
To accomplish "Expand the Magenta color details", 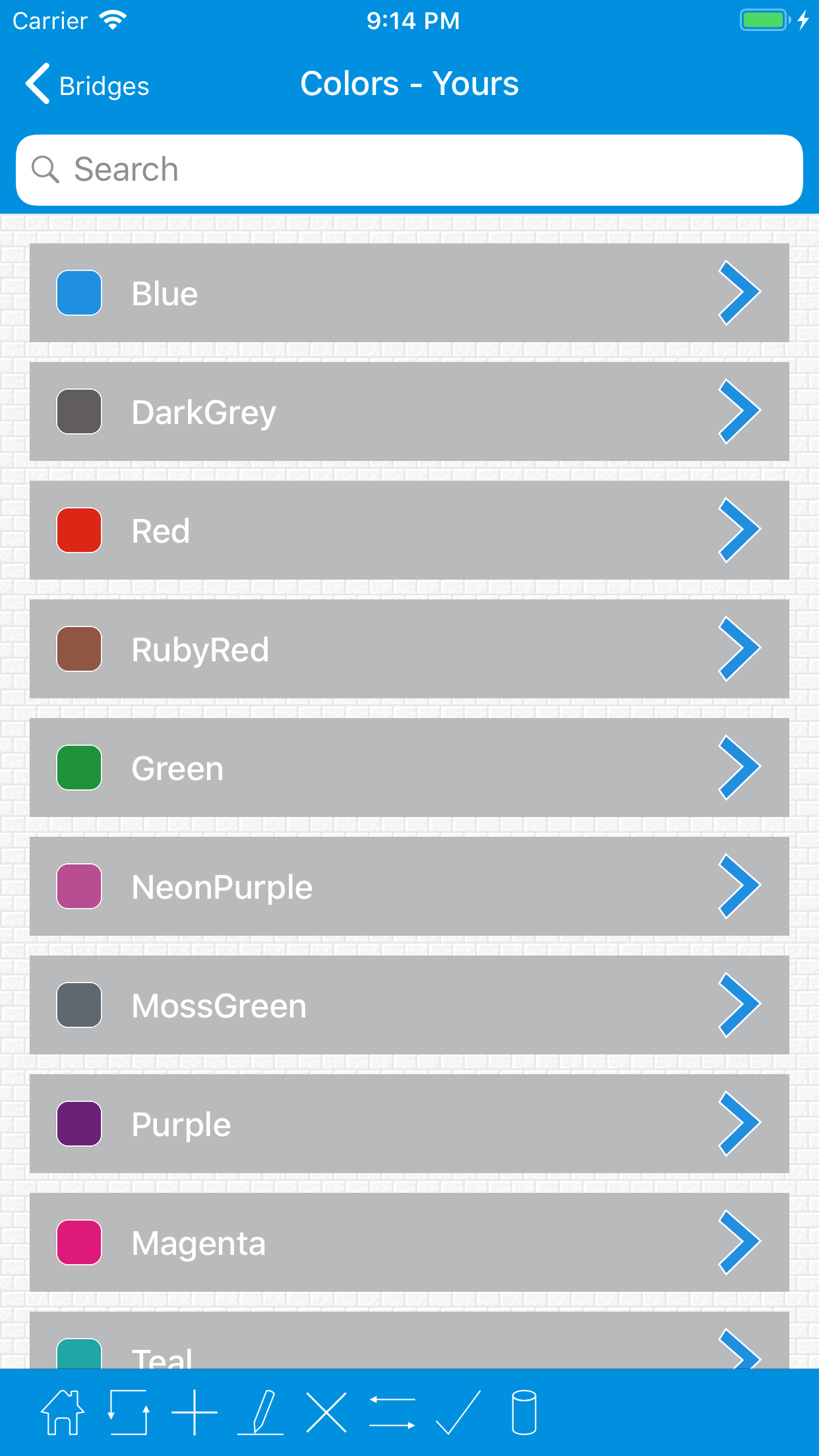I will tap(740, 1242).
